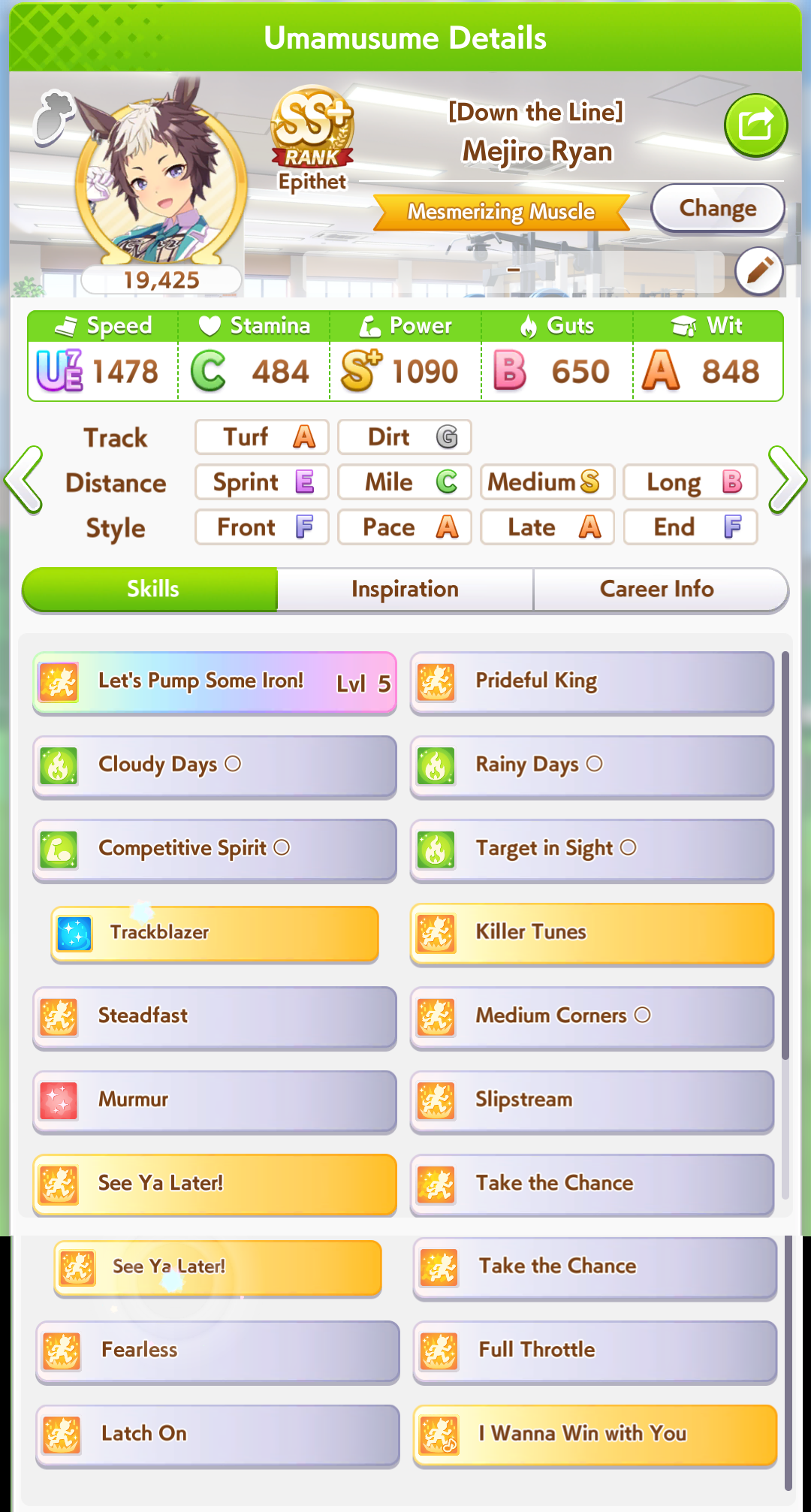Viewport: 811px width, 1512px height.
Task: Open the Murmur skill
Action: pyautogui.click(x=215, y=1101)
